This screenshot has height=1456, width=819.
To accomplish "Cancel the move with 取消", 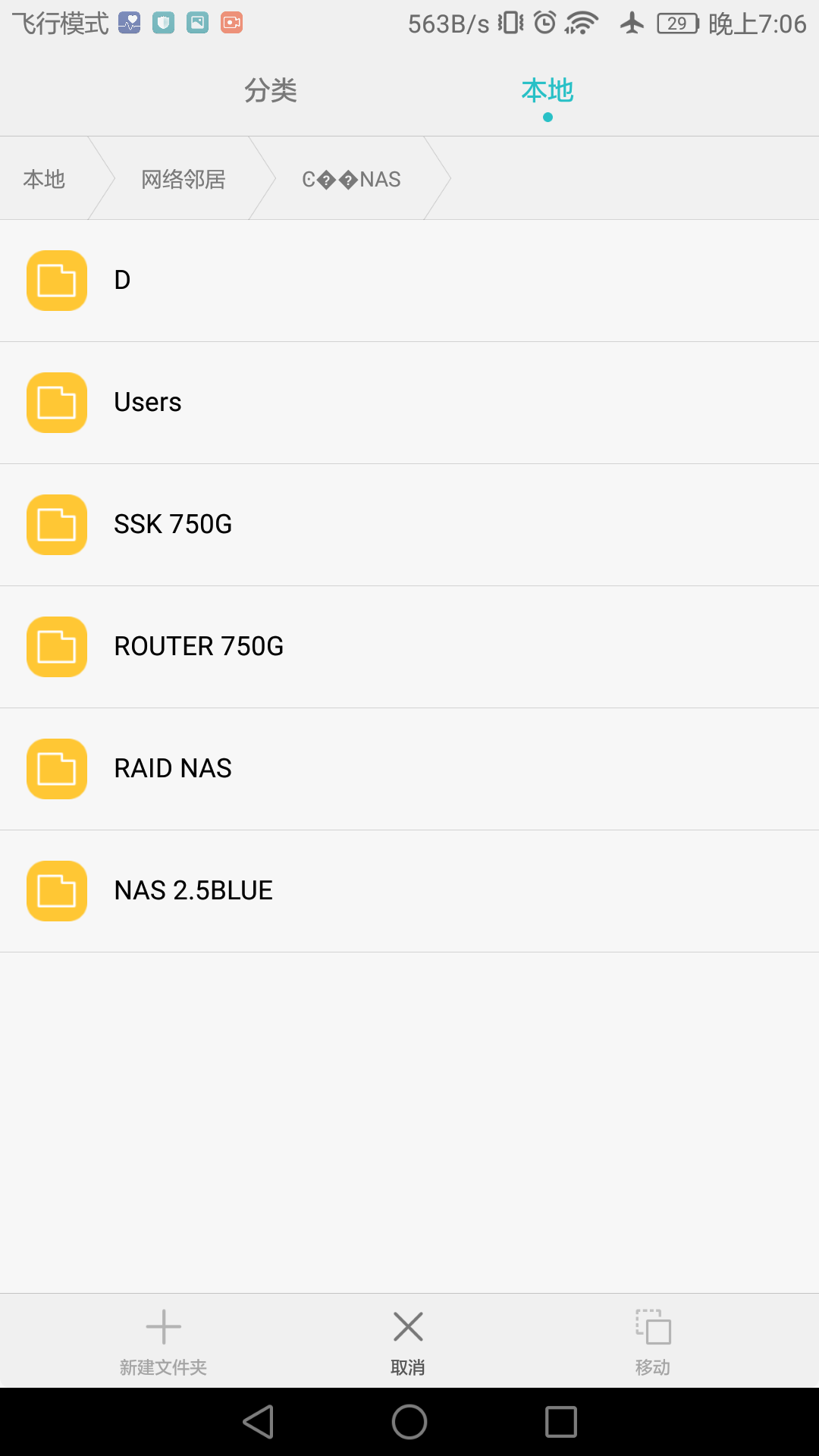I will (x=408, y=1341).
